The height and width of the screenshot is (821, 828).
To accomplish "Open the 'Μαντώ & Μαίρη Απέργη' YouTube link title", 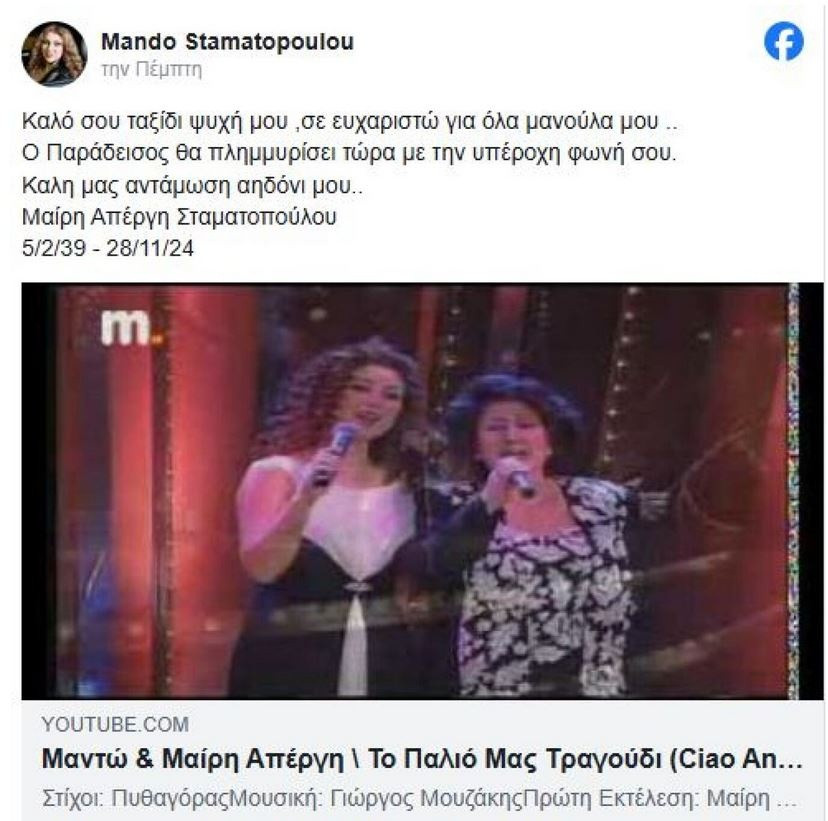I will pos(420,757).
